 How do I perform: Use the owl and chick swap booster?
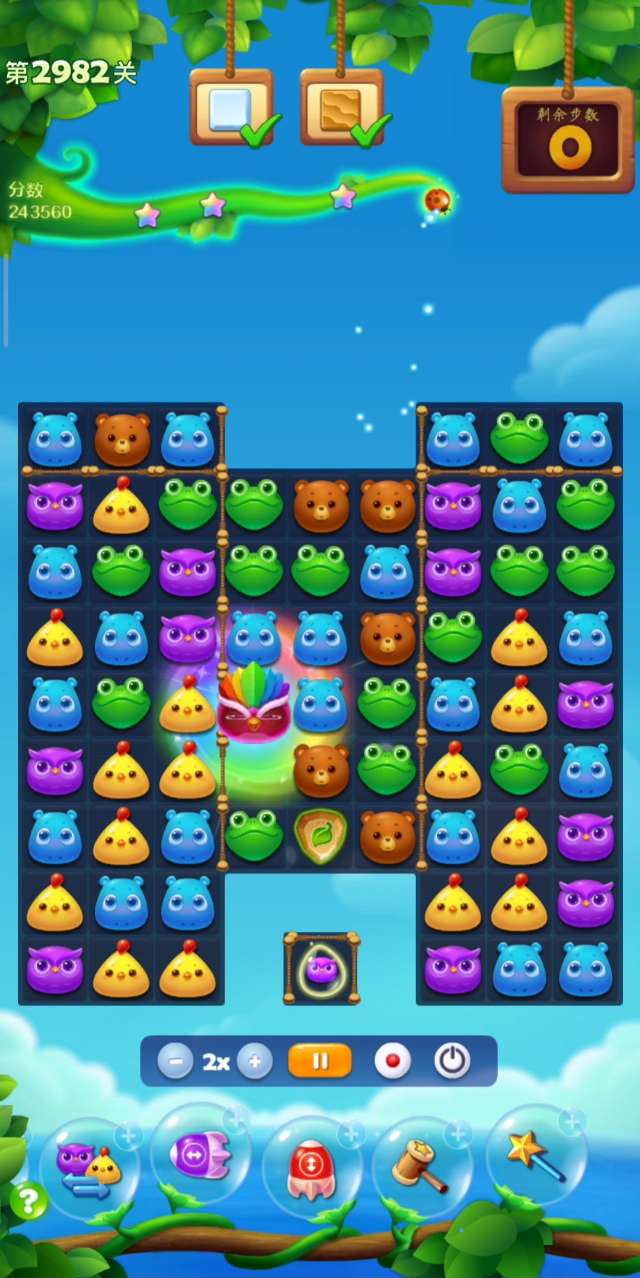pos(89,1168)
